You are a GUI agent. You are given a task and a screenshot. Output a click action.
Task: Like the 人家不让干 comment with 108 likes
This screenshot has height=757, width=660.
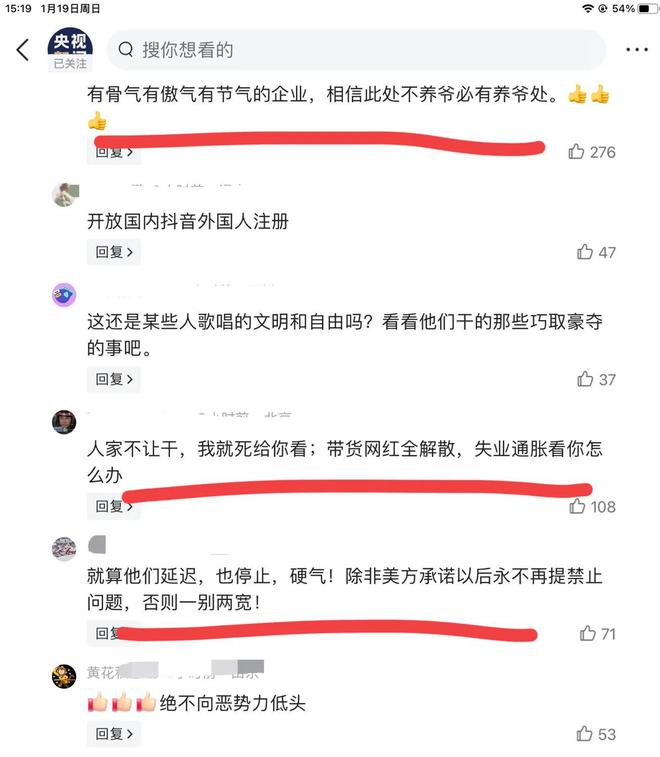(577, 506)
